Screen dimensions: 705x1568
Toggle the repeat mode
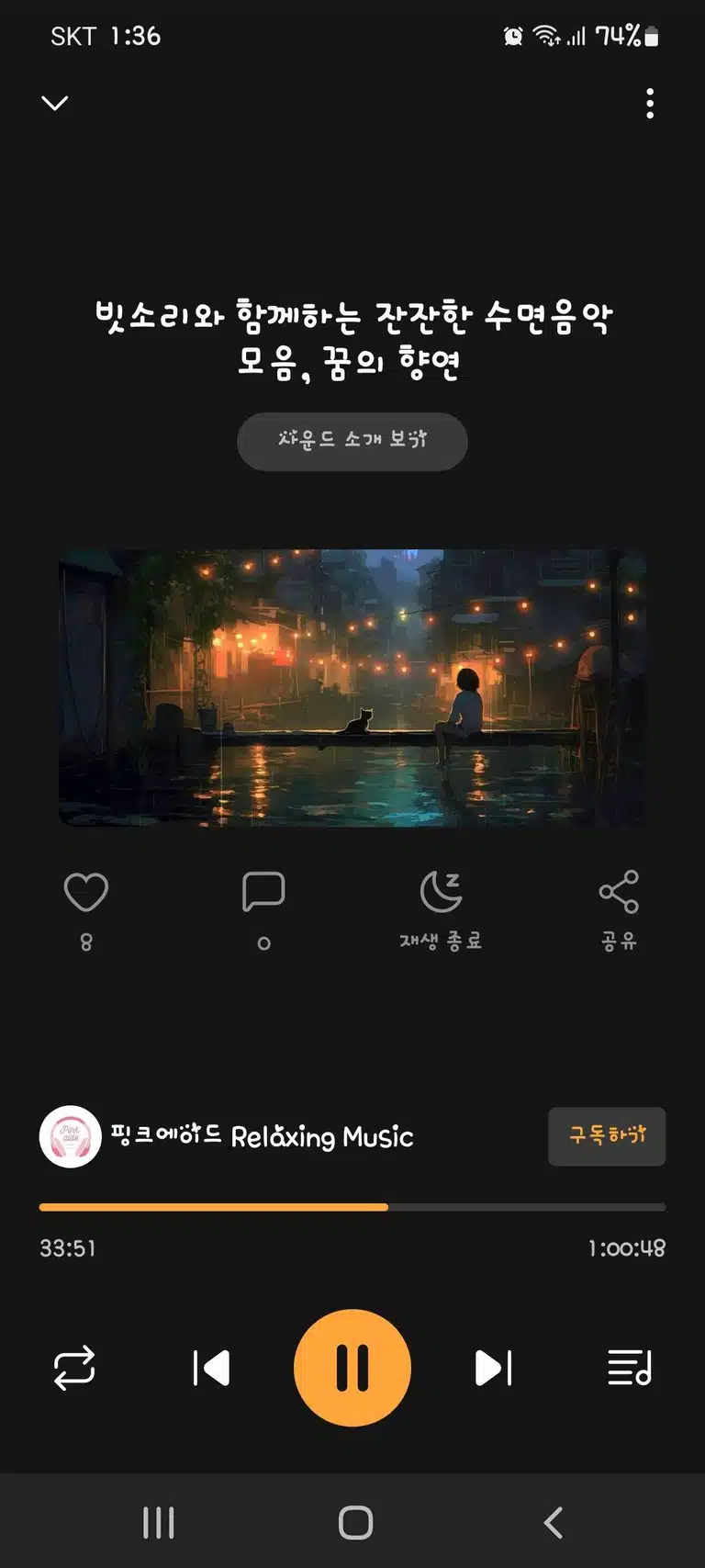click(74, 1368)
